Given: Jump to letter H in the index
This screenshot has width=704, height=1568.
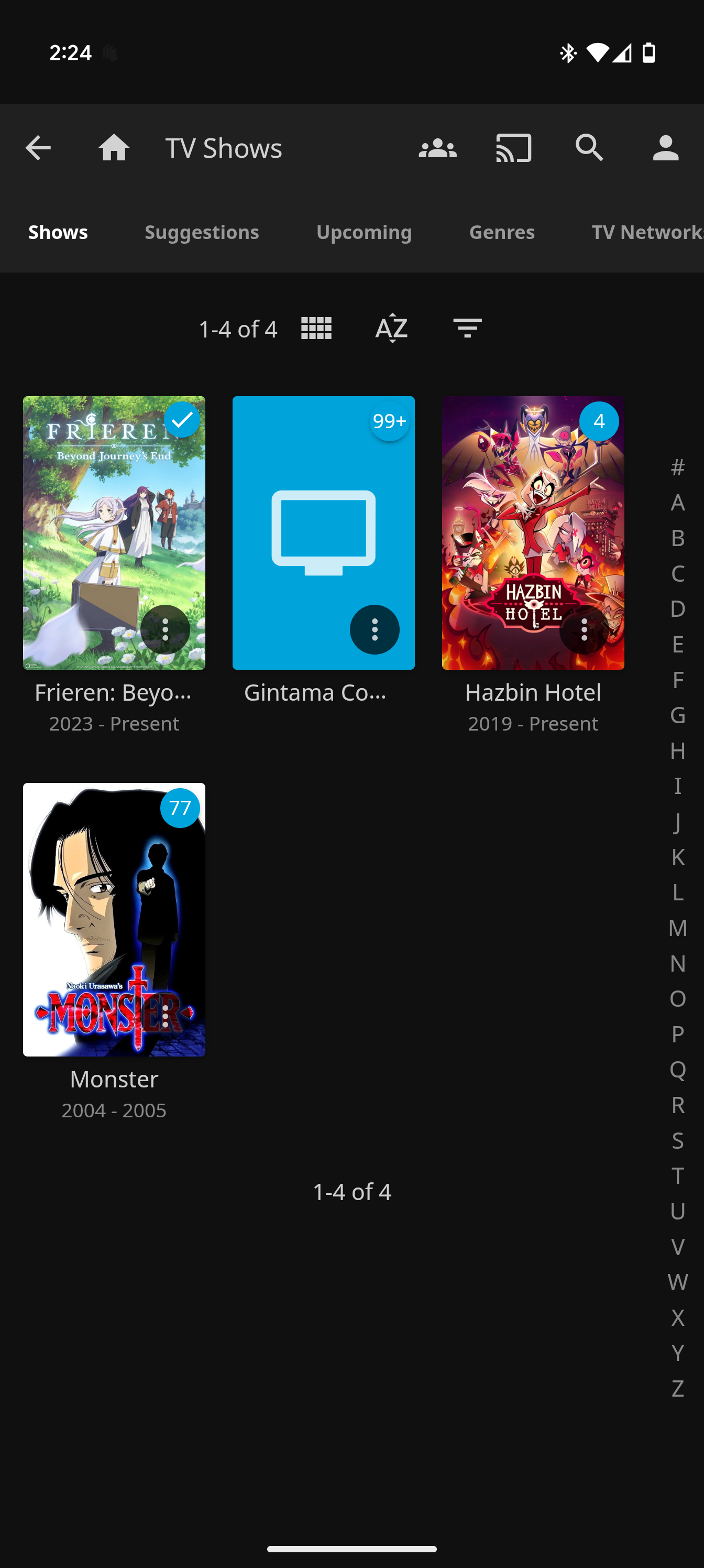Looking at the screenshot, I should coord(677,750).
